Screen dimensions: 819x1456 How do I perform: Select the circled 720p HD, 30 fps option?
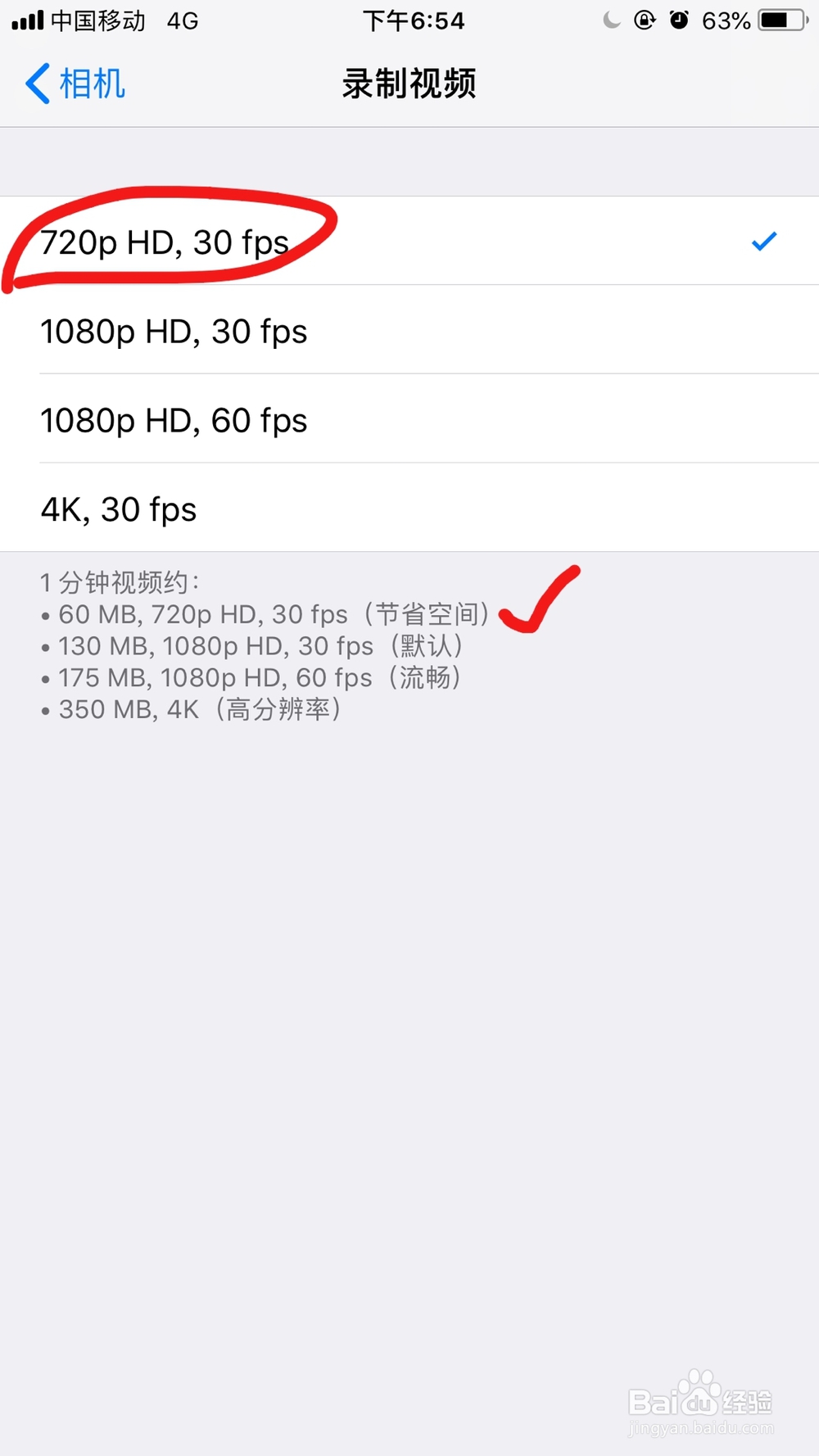(x=164, y=241)
